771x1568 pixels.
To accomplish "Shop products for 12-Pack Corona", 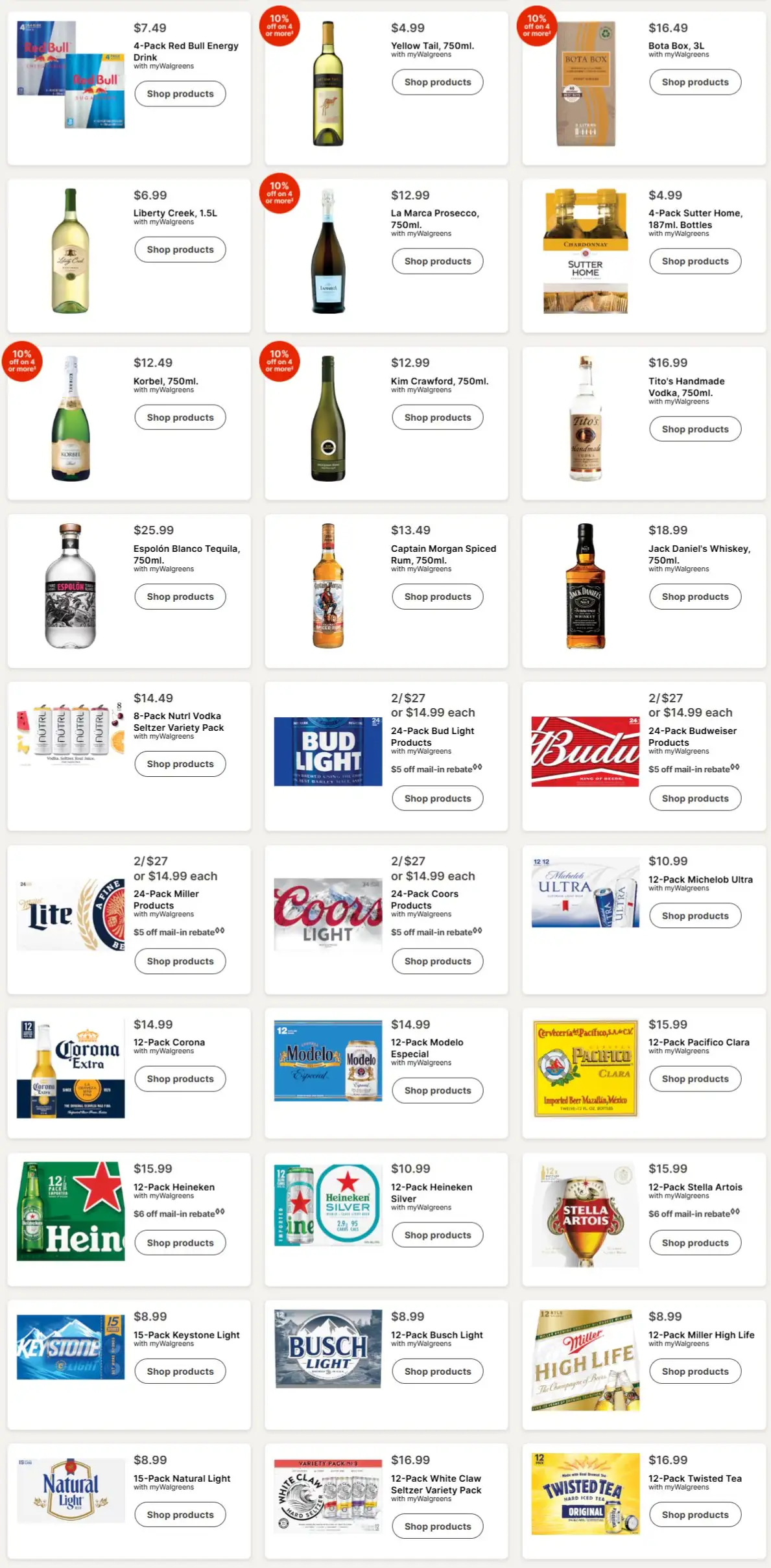I will pyautogui.click(x=180, y=1078).
